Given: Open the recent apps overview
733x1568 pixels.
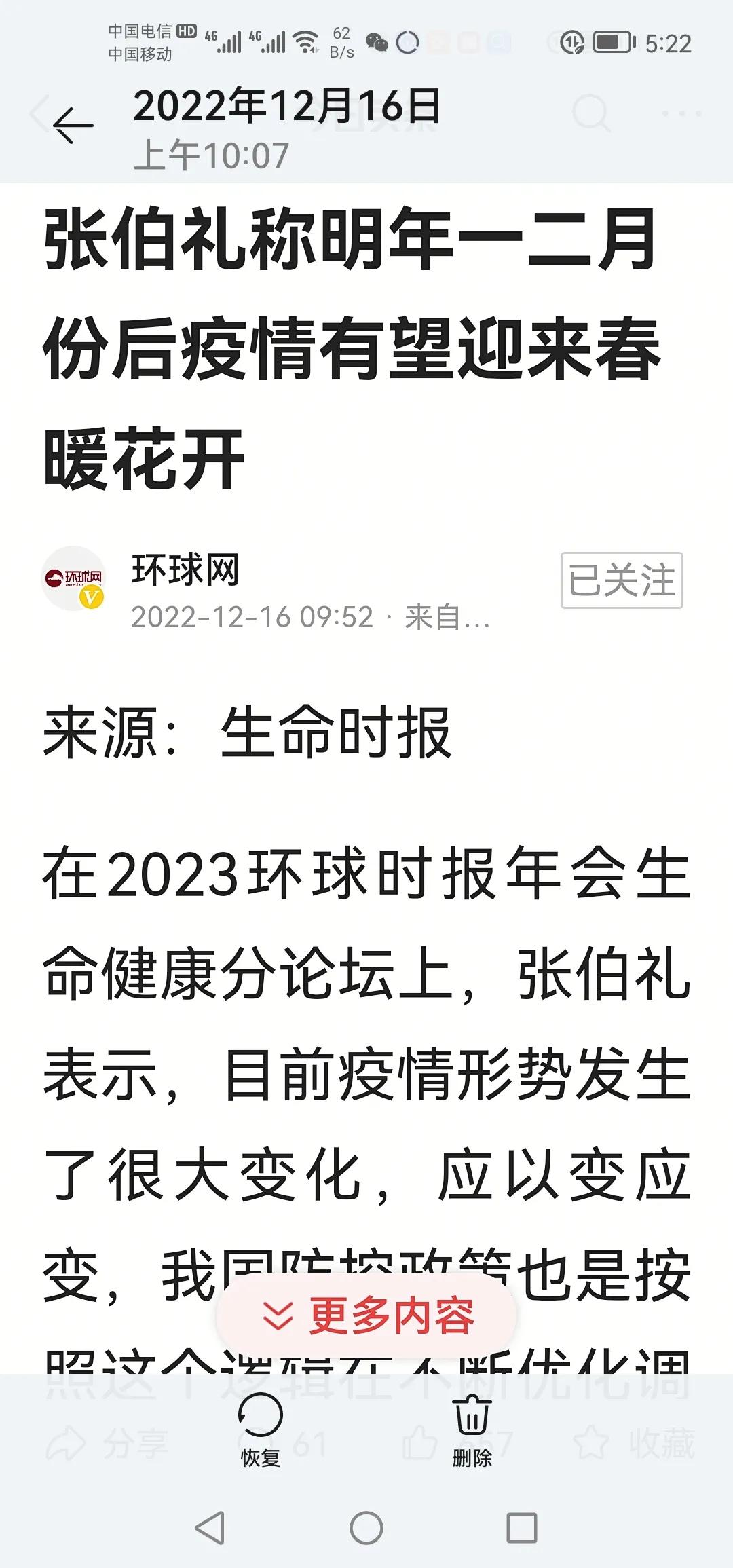Looking at the screenshot, I should (x=522, y=1528).
